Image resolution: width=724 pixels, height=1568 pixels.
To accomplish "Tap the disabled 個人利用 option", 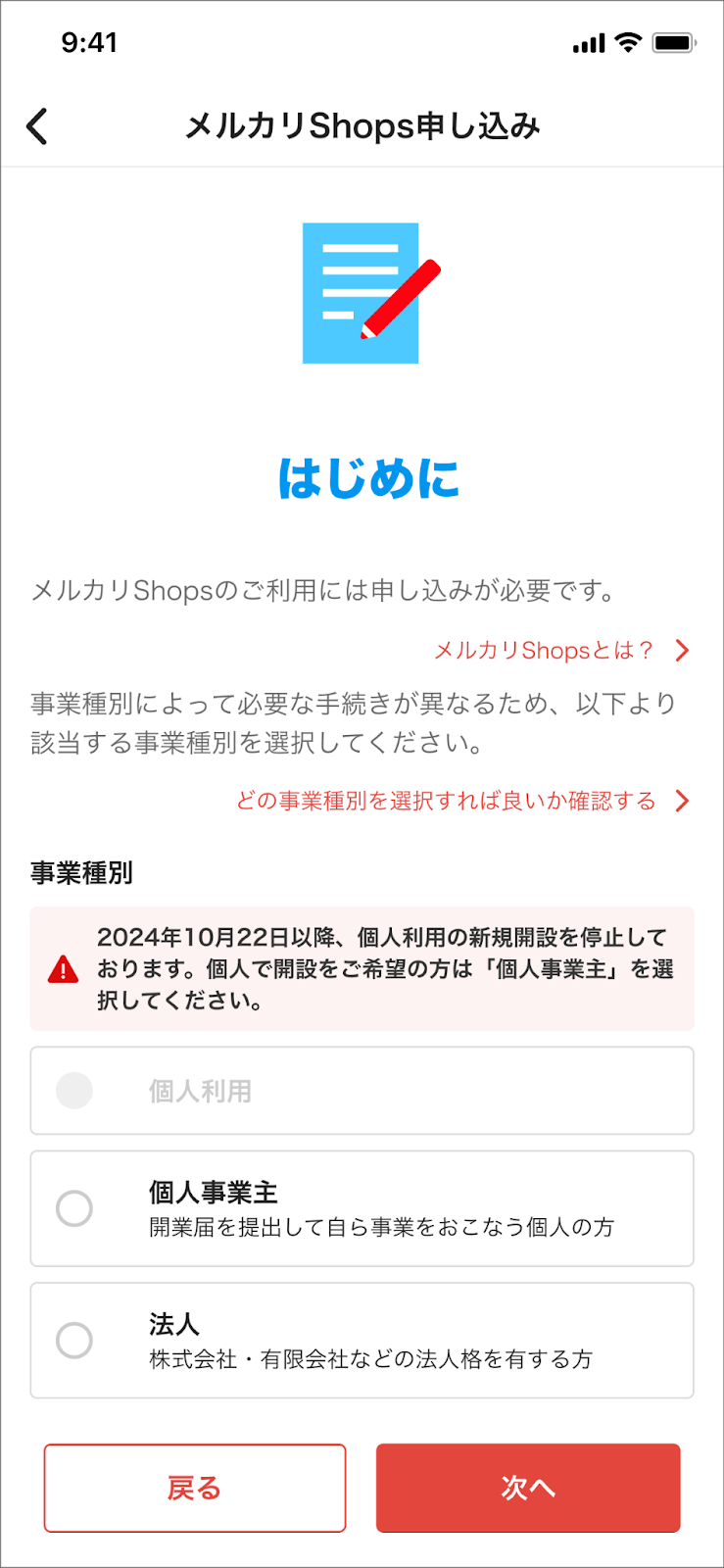I will [x=362, y=1091].
